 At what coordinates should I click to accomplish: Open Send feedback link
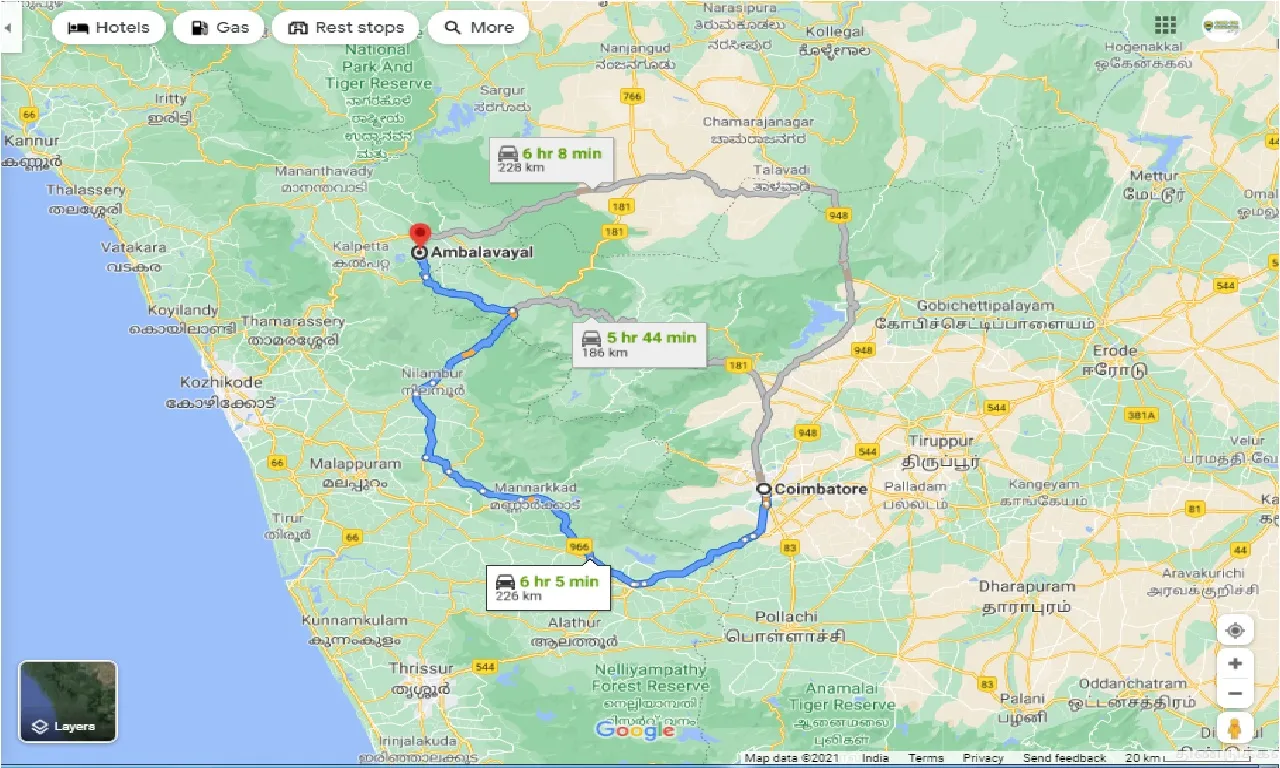tap(1063, 758)
